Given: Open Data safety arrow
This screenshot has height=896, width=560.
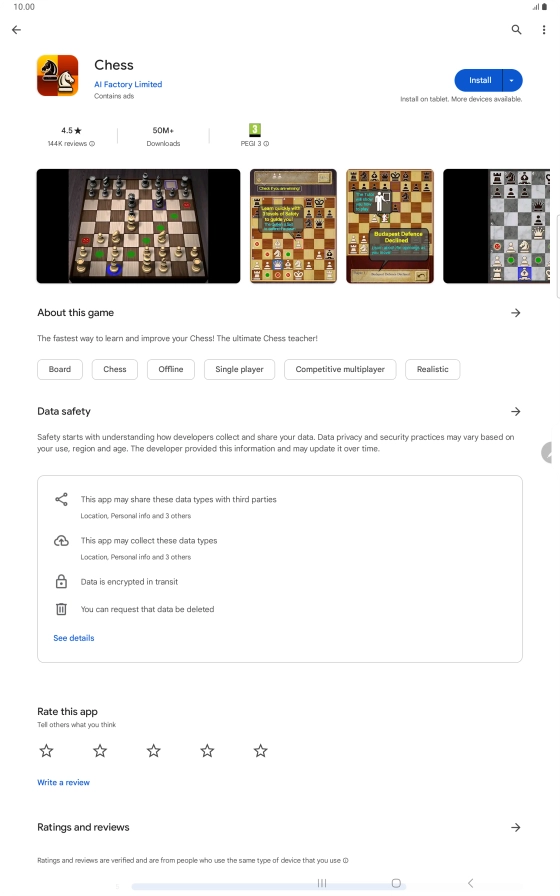Looking at the screenshot, I should [515, 411].
